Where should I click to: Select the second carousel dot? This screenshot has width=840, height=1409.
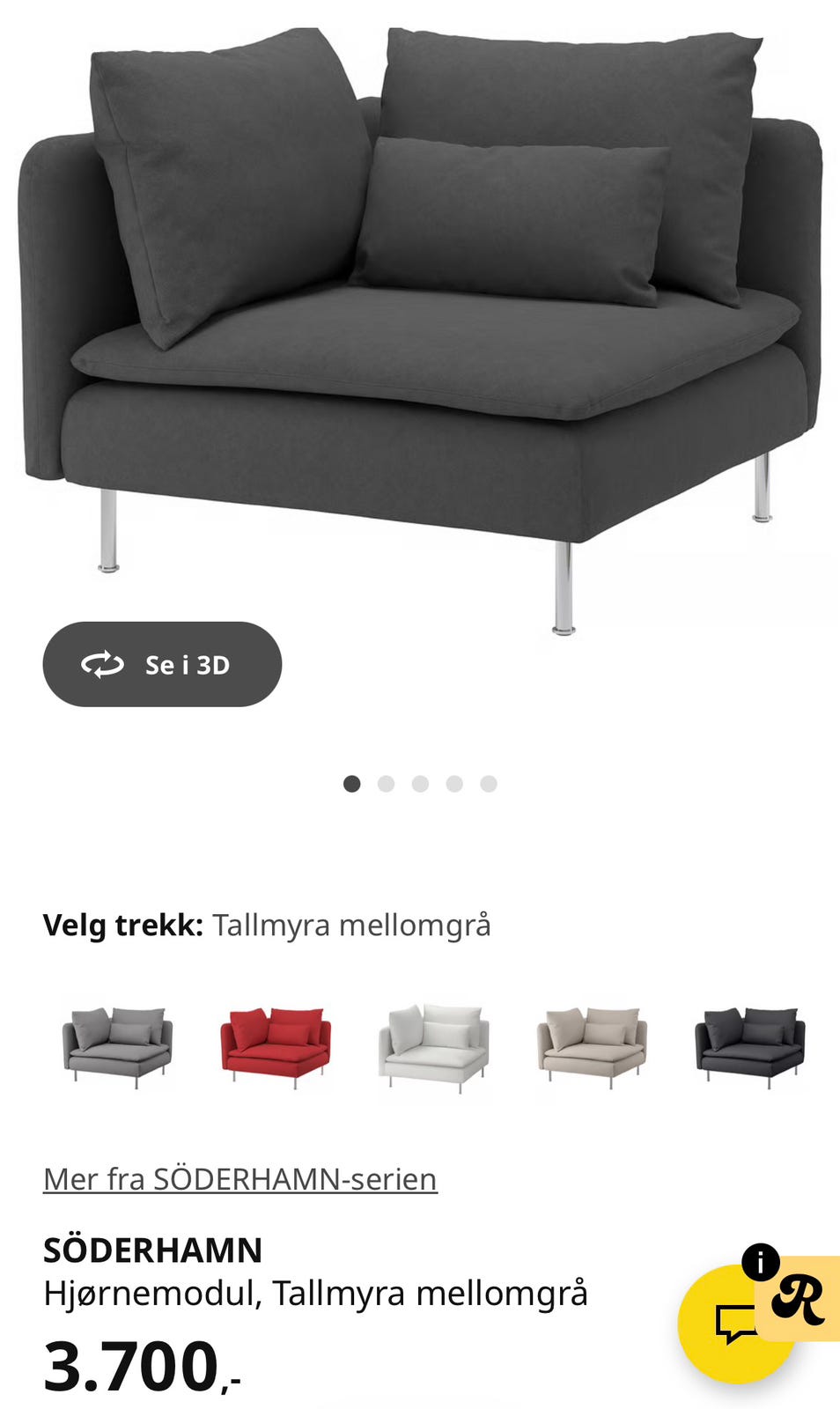point(387,781)
